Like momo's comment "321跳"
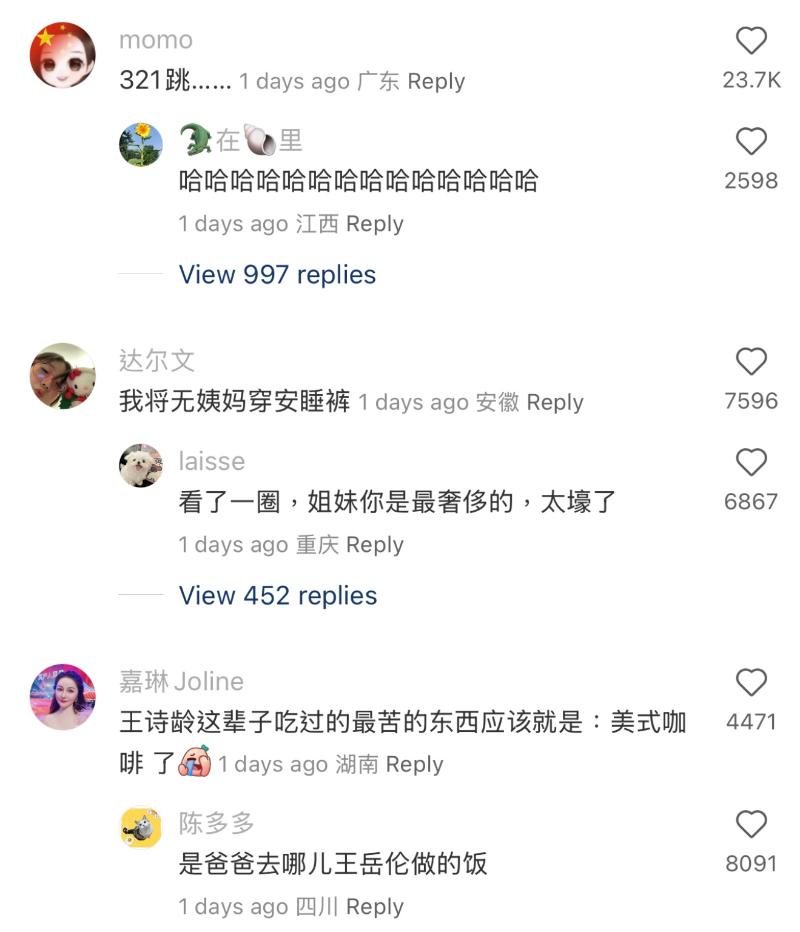Screen dimensions: 800x932 tap(751, 41)
